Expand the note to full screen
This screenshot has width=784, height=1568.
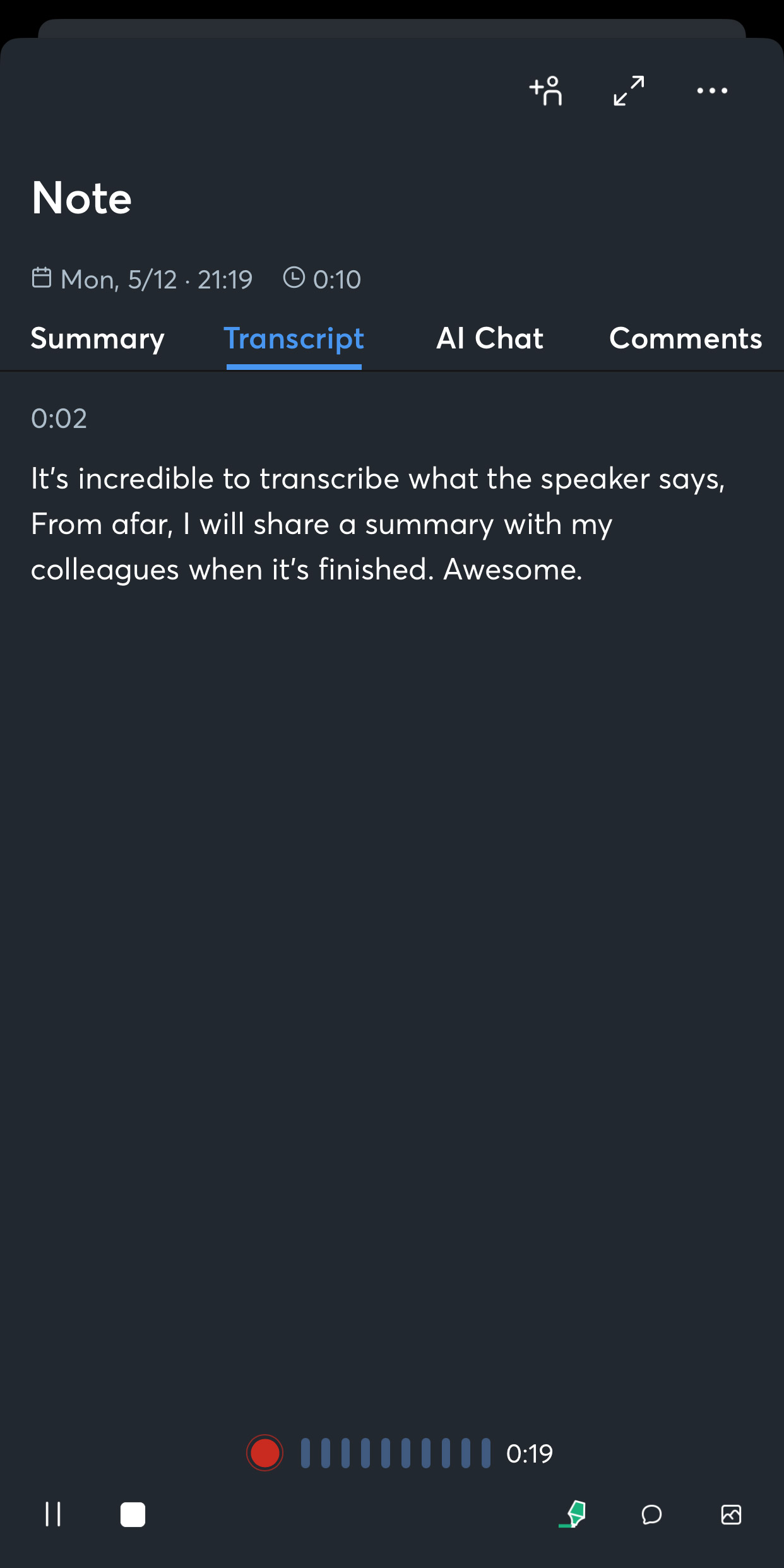(629, 91)
